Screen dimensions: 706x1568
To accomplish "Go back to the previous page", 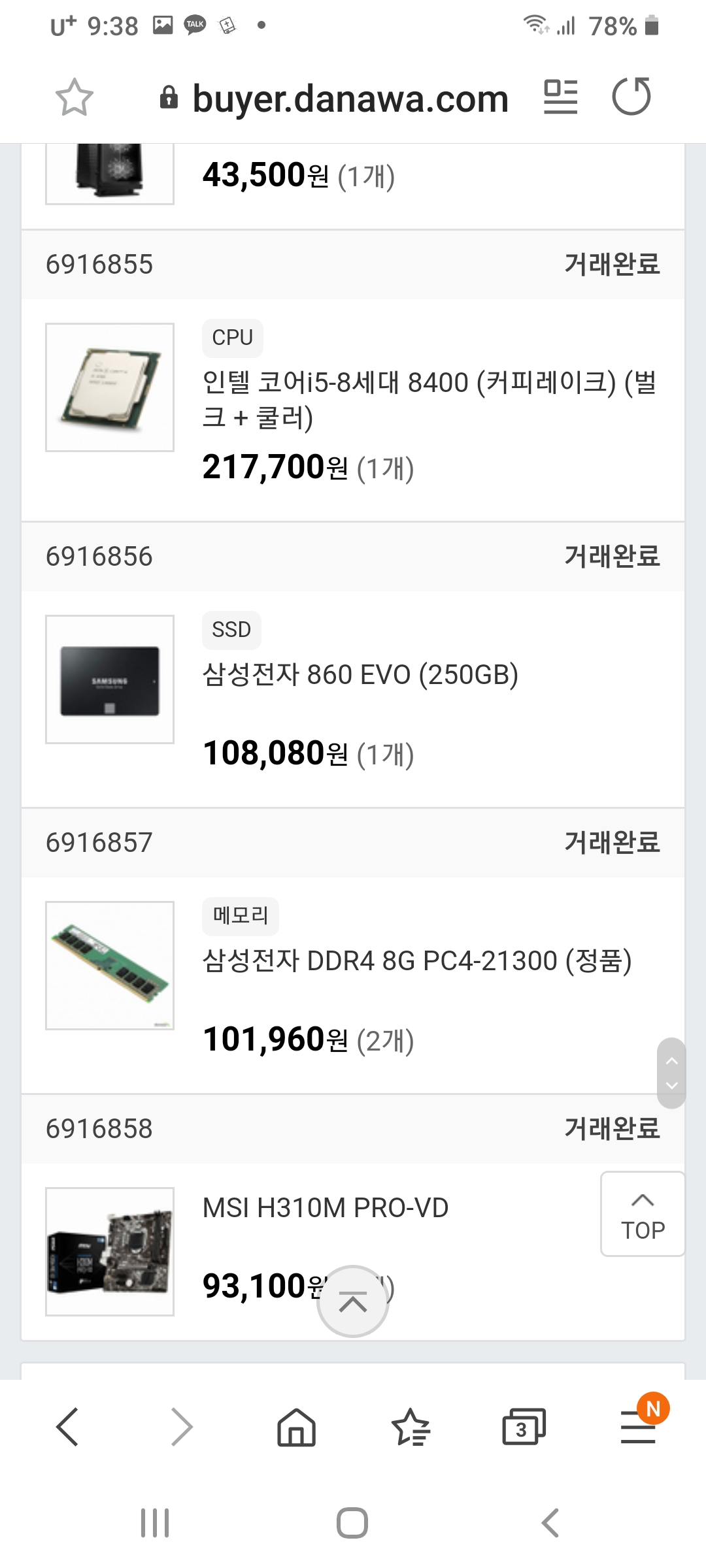I will 67,1427.
